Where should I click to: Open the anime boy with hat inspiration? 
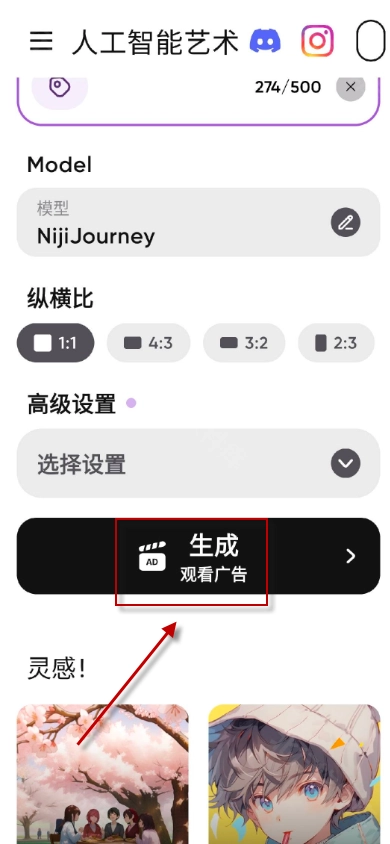(294, 774)
